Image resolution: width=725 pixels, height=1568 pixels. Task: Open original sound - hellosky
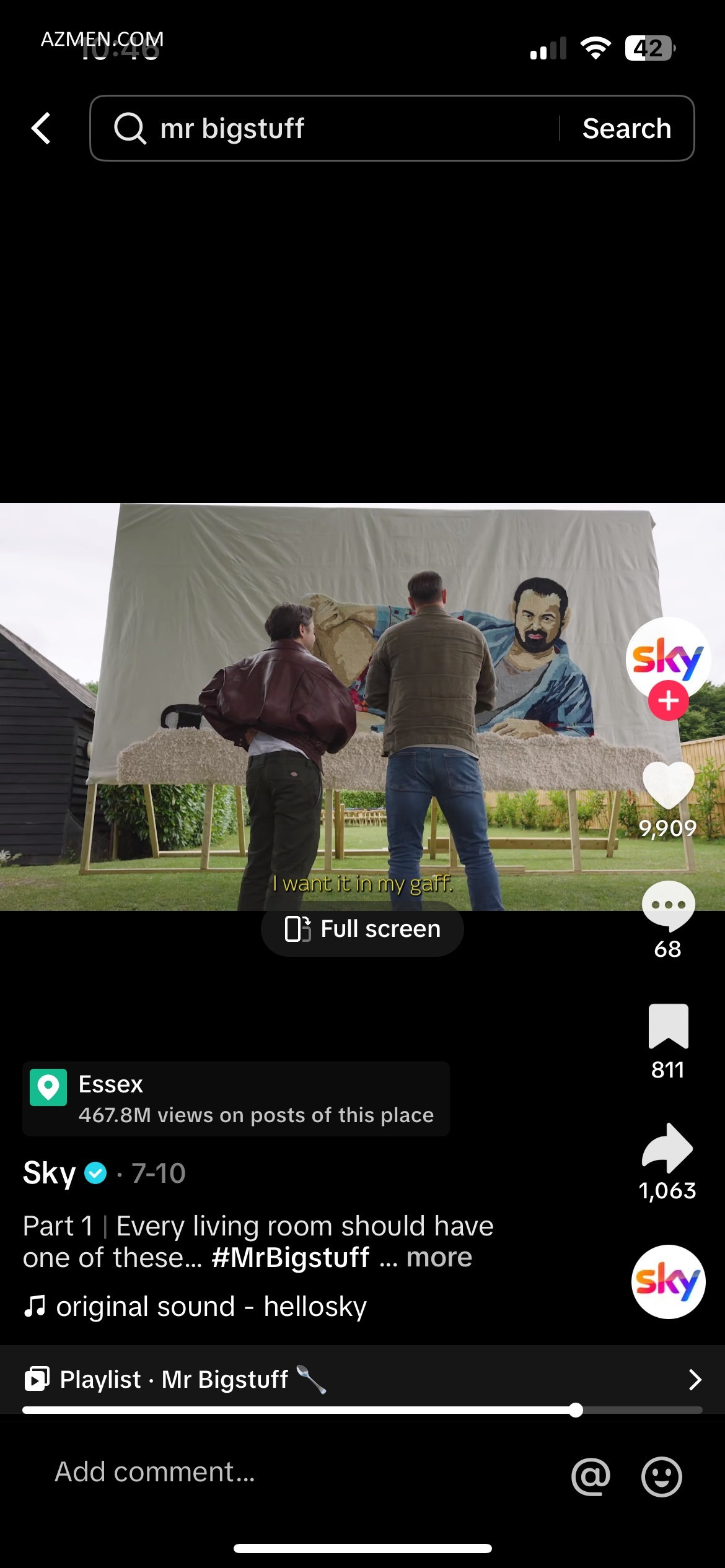[211, 1307]
